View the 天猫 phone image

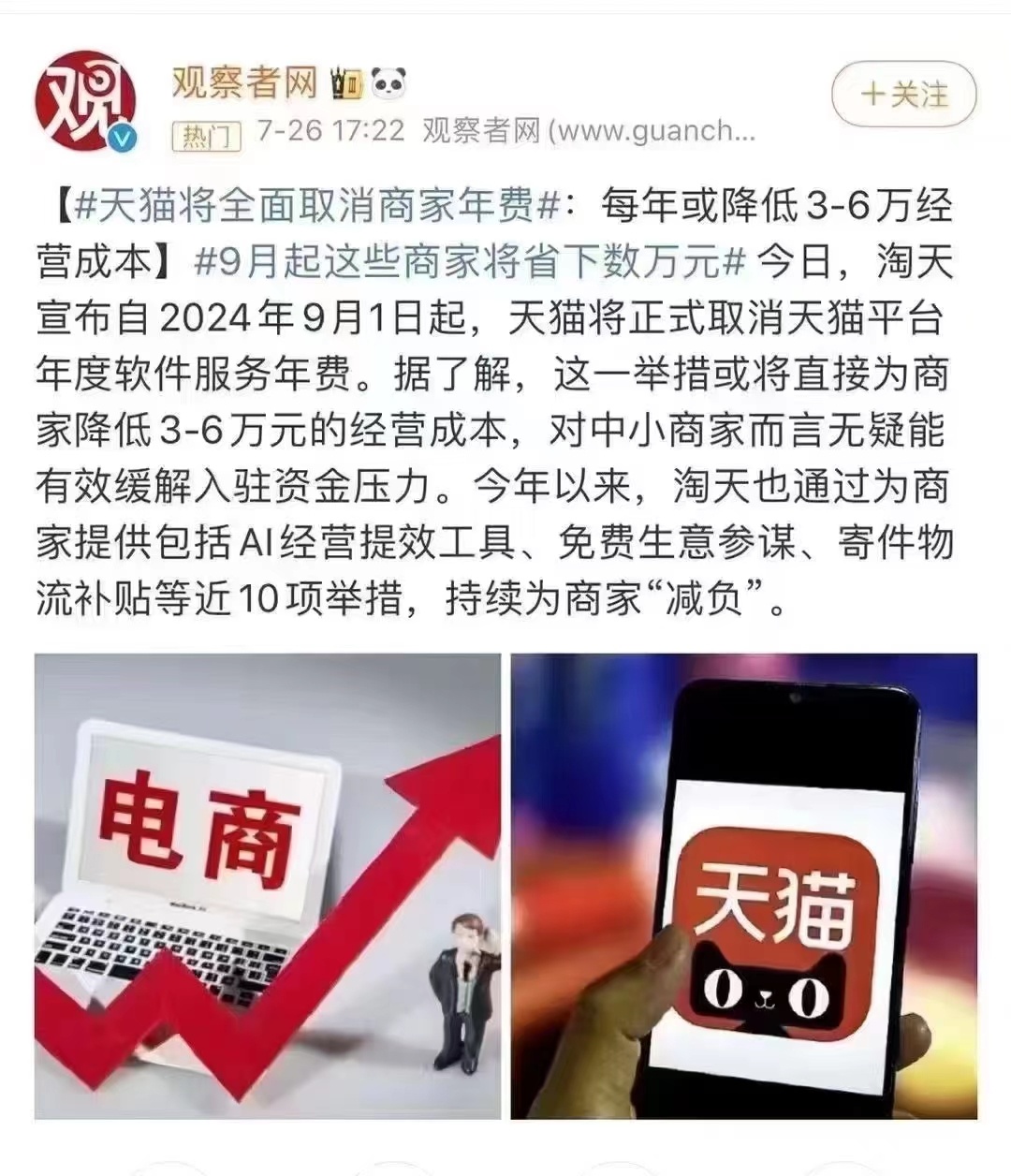click(743, 885)
